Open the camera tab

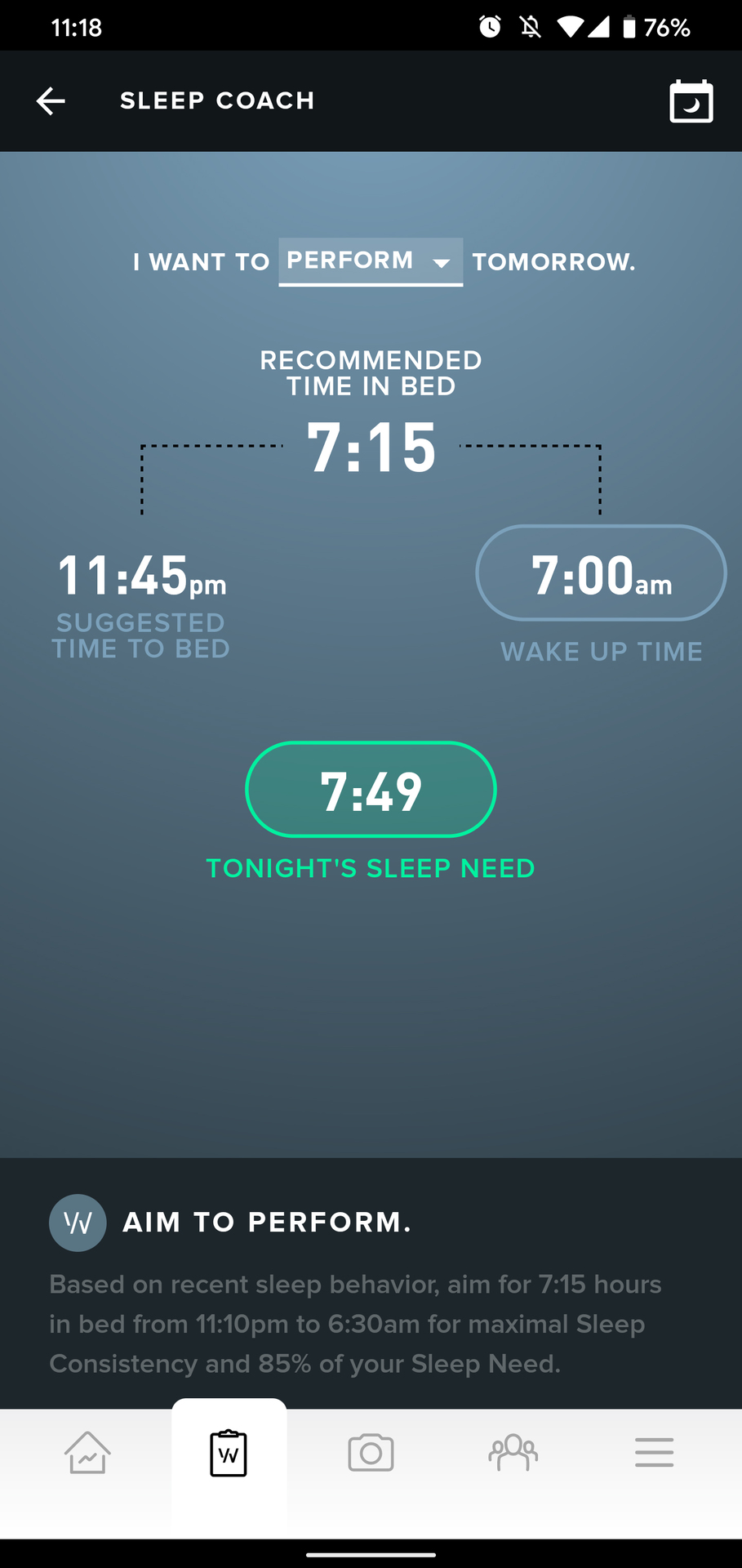pos(371,1453)
